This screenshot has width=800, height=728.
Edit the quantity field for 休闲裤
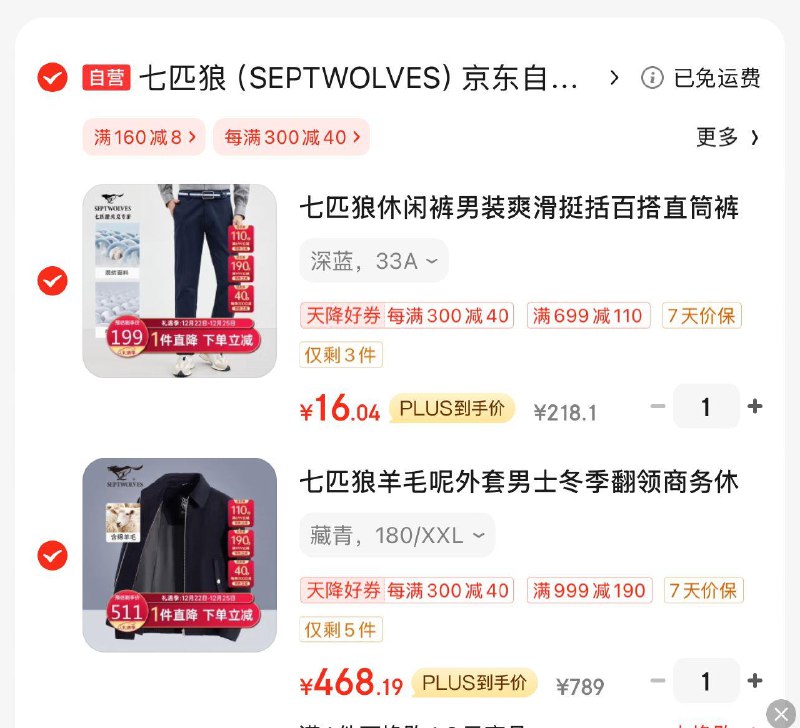pyautogui.click(x=706, y=406)
